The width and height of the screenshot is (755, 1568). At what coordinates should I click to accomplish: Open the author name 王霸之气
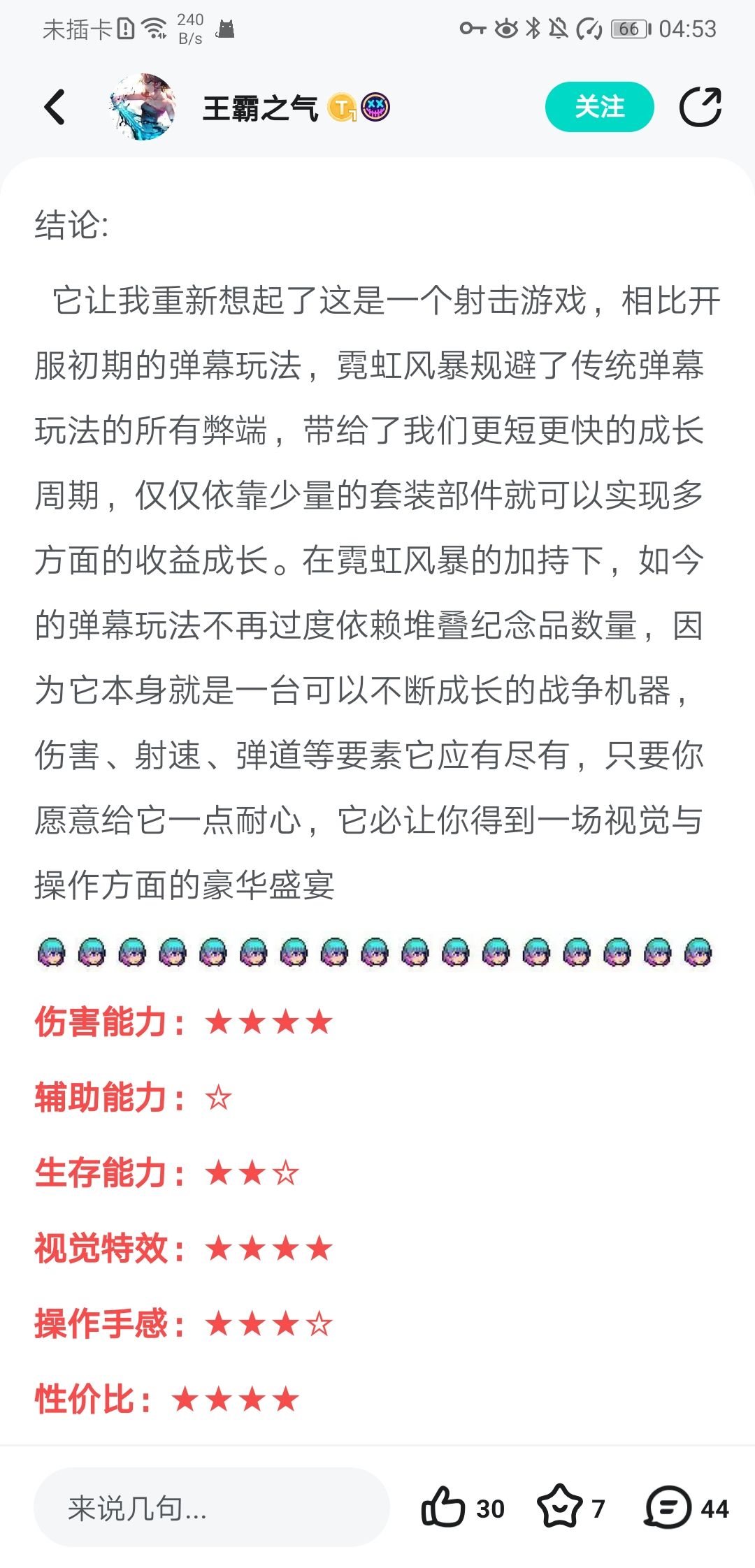click(261, 108)
